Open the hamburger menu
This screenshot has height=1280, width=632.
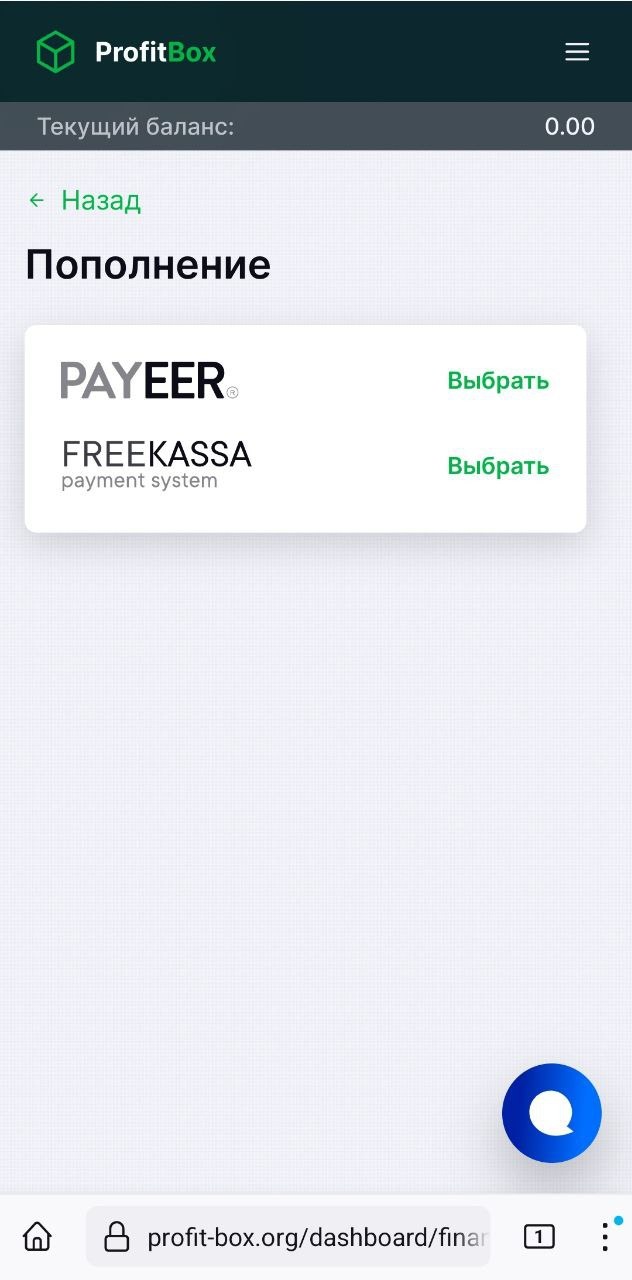[x=577, y=52]
